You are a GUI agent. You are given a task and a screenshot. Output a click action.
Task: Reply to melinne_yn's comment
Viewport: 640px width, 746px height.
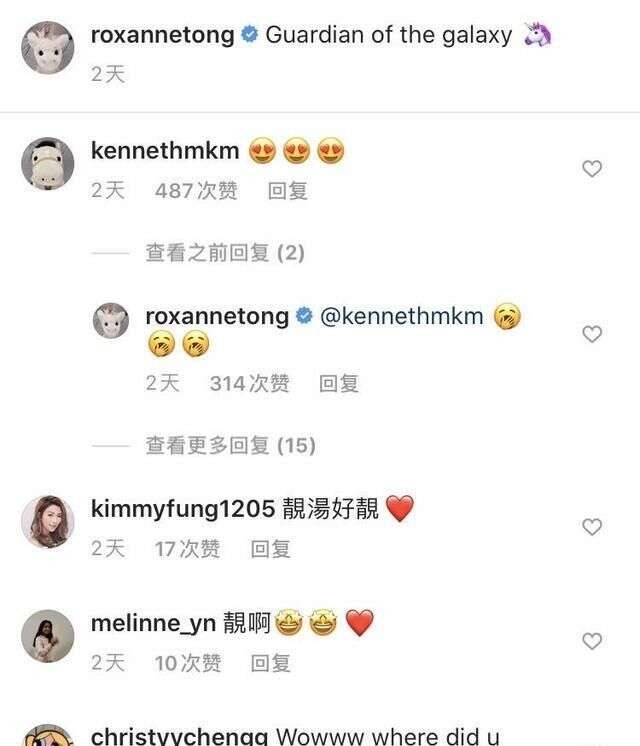pos(270,662)
